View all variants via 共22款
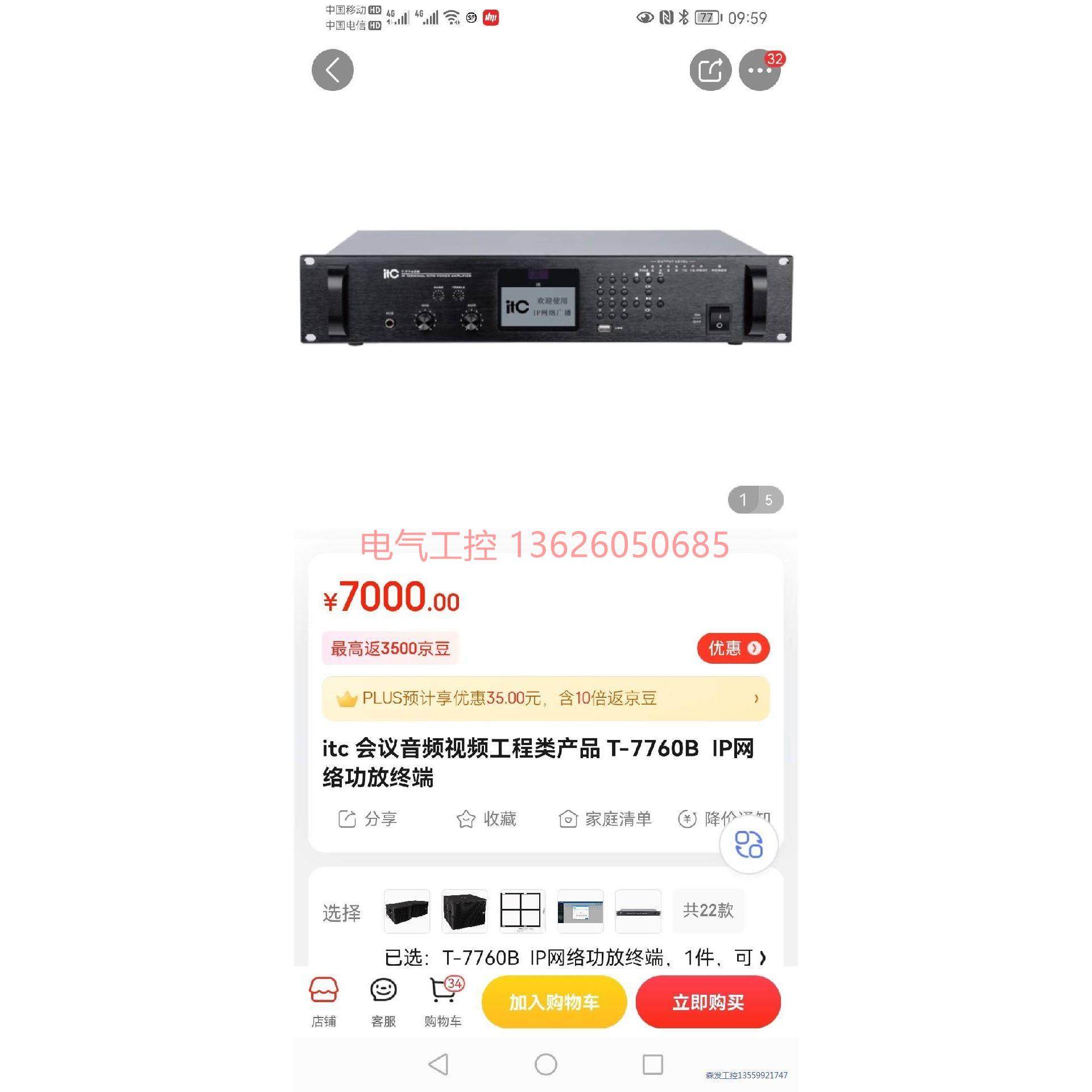The image size is (1092, 1092). tap(708, 911)
